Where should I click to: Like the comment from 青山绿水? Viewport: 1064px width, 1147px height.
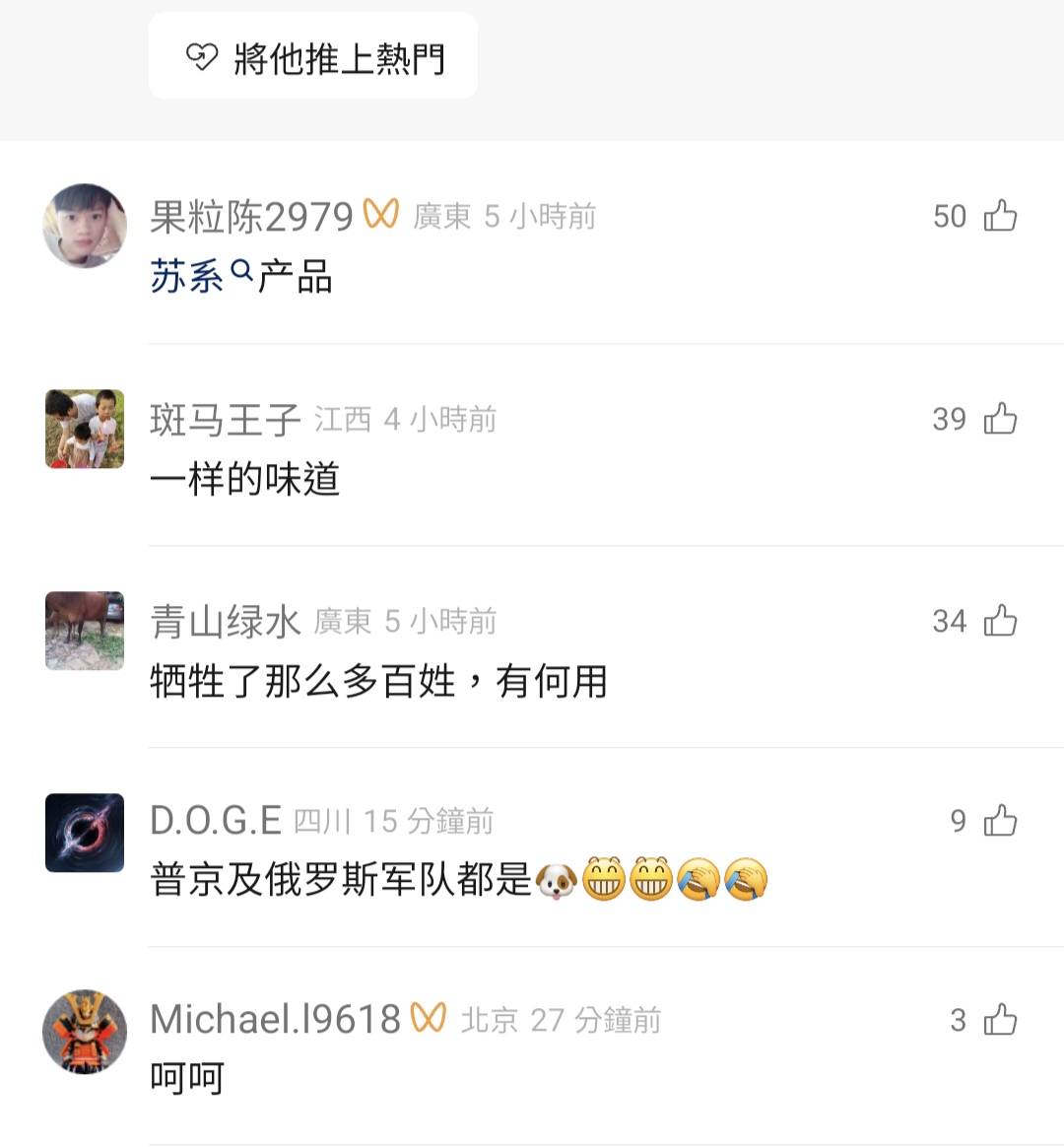tap(1000, 621)
